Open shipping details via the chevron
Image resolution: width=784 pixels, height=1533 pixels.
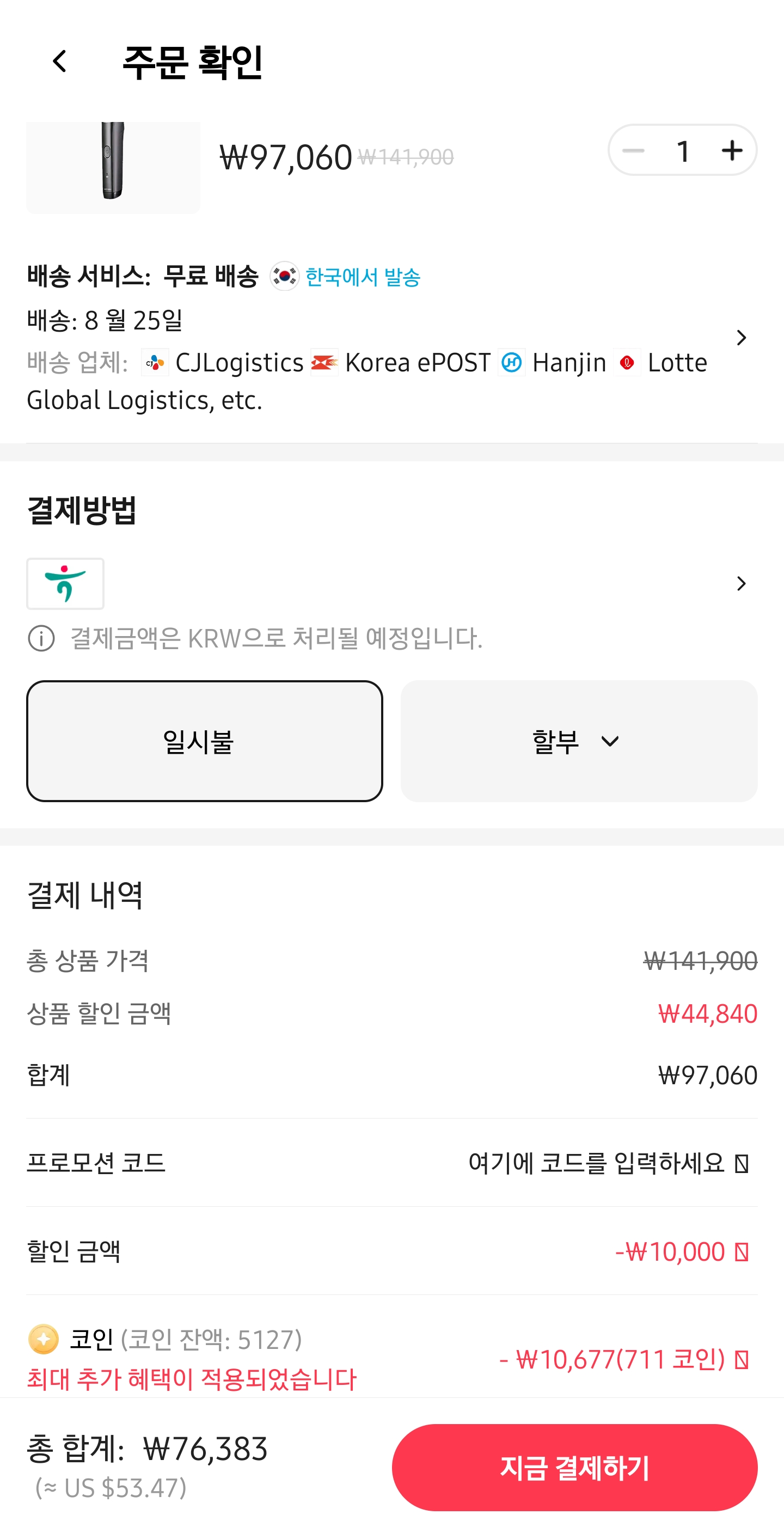(741, 337)
